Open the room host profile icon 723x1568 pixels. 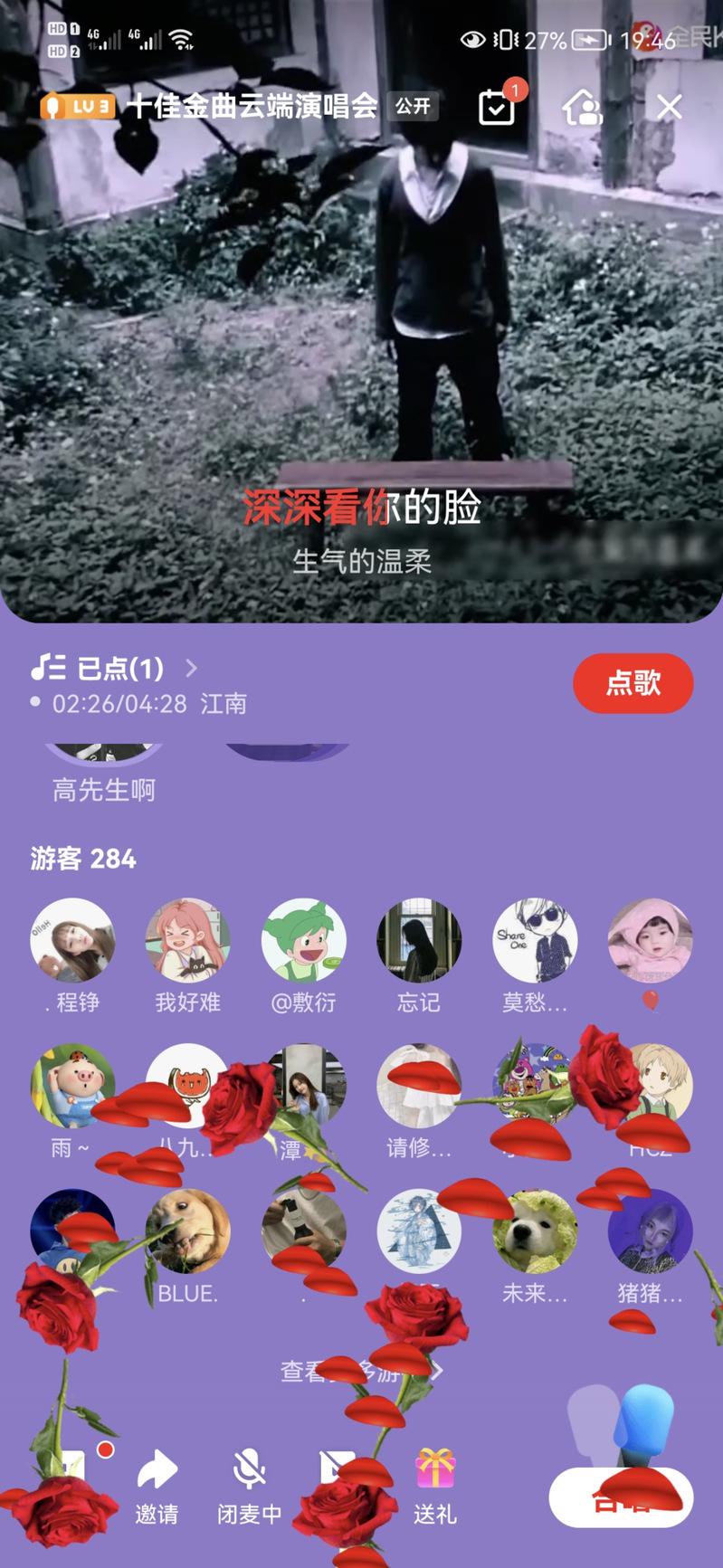[583, 107]
